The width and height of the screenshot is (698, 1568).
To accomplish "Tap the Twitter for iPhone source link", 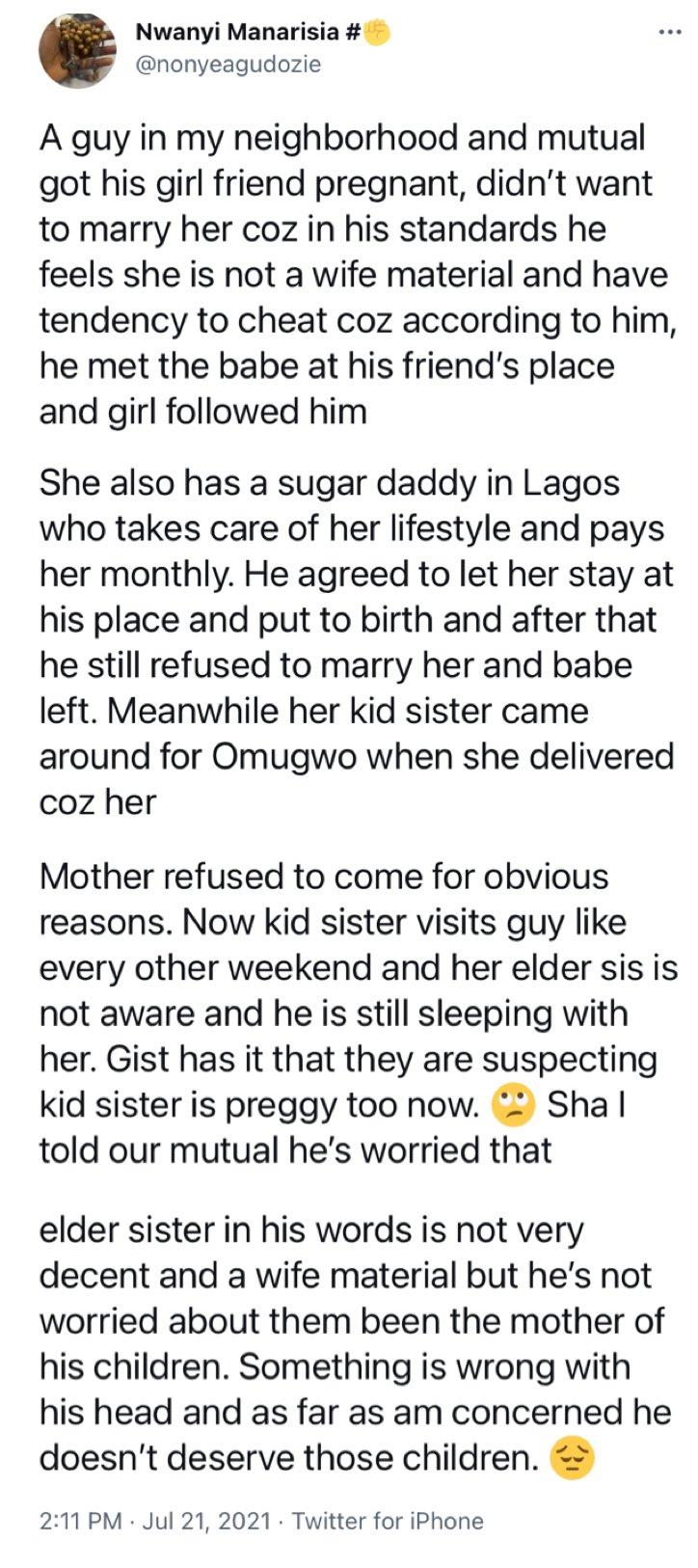I will click(x=388, y=1521).
